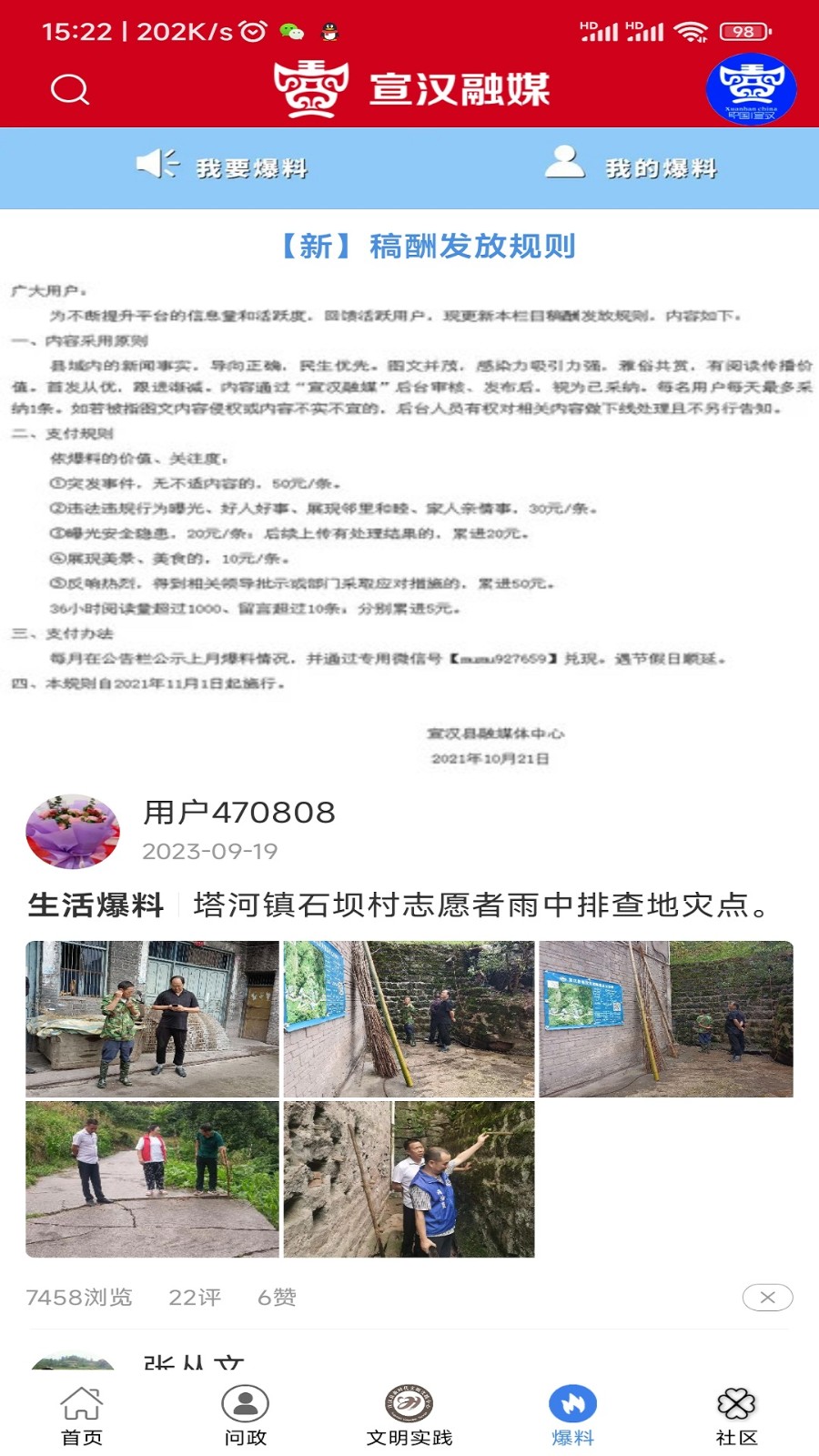Open the third photo with blue notice board

pyautogui.click(x=665, y=1018)
